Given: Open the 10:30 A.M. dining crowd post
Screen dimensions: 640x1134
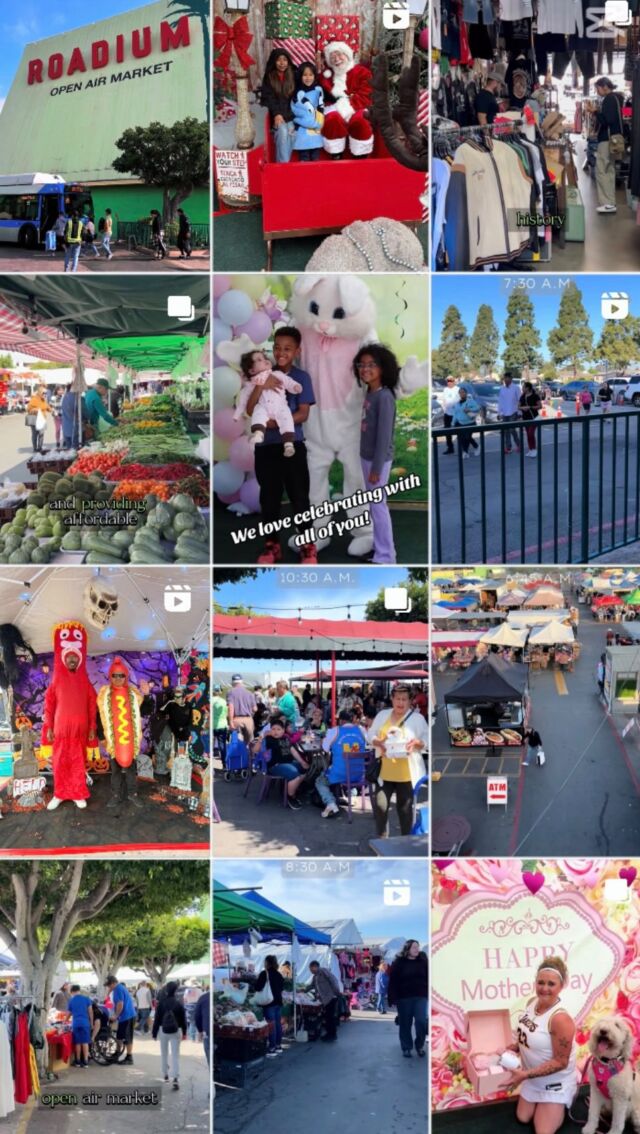Looking at the screenshot, I should point(319,712).
